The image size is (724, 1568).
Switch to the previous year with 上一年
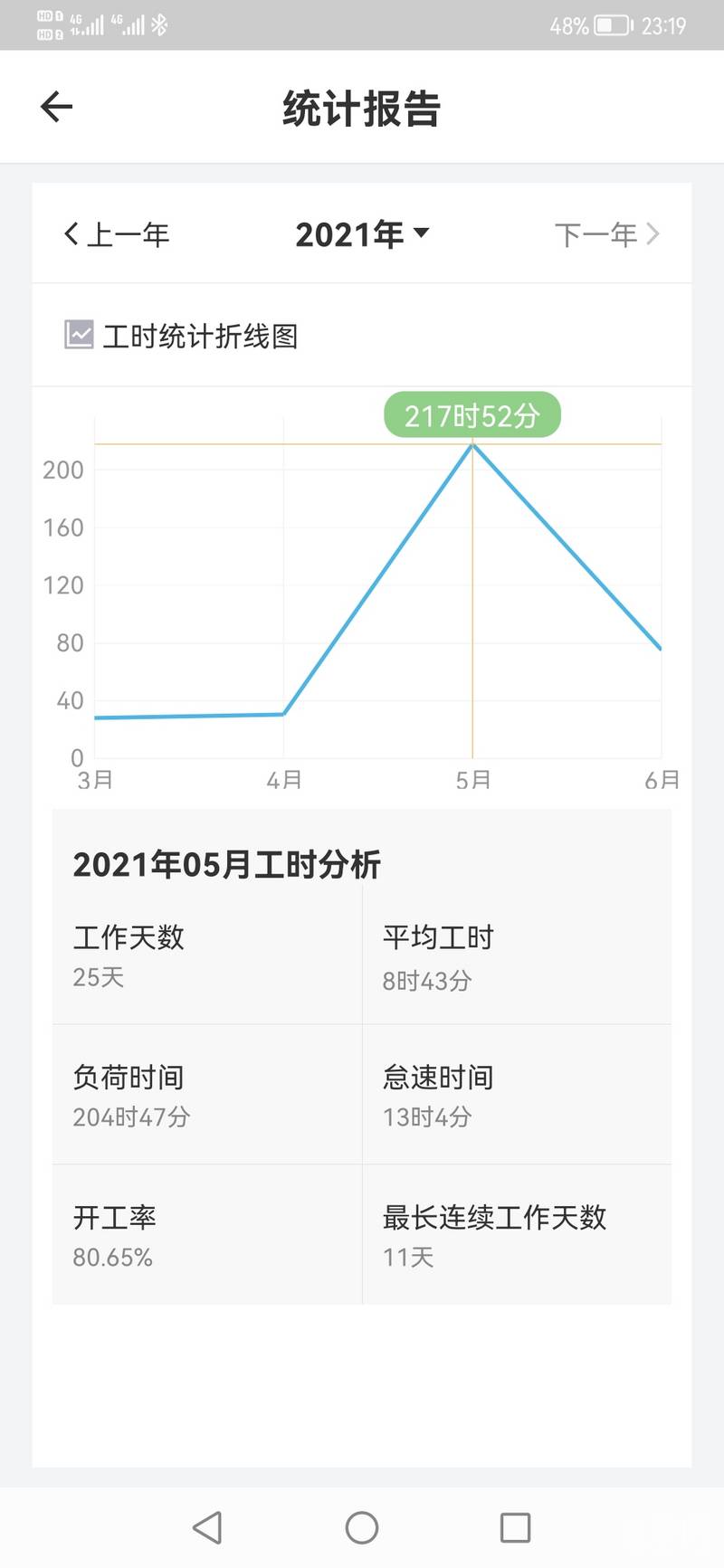(117, 235)
